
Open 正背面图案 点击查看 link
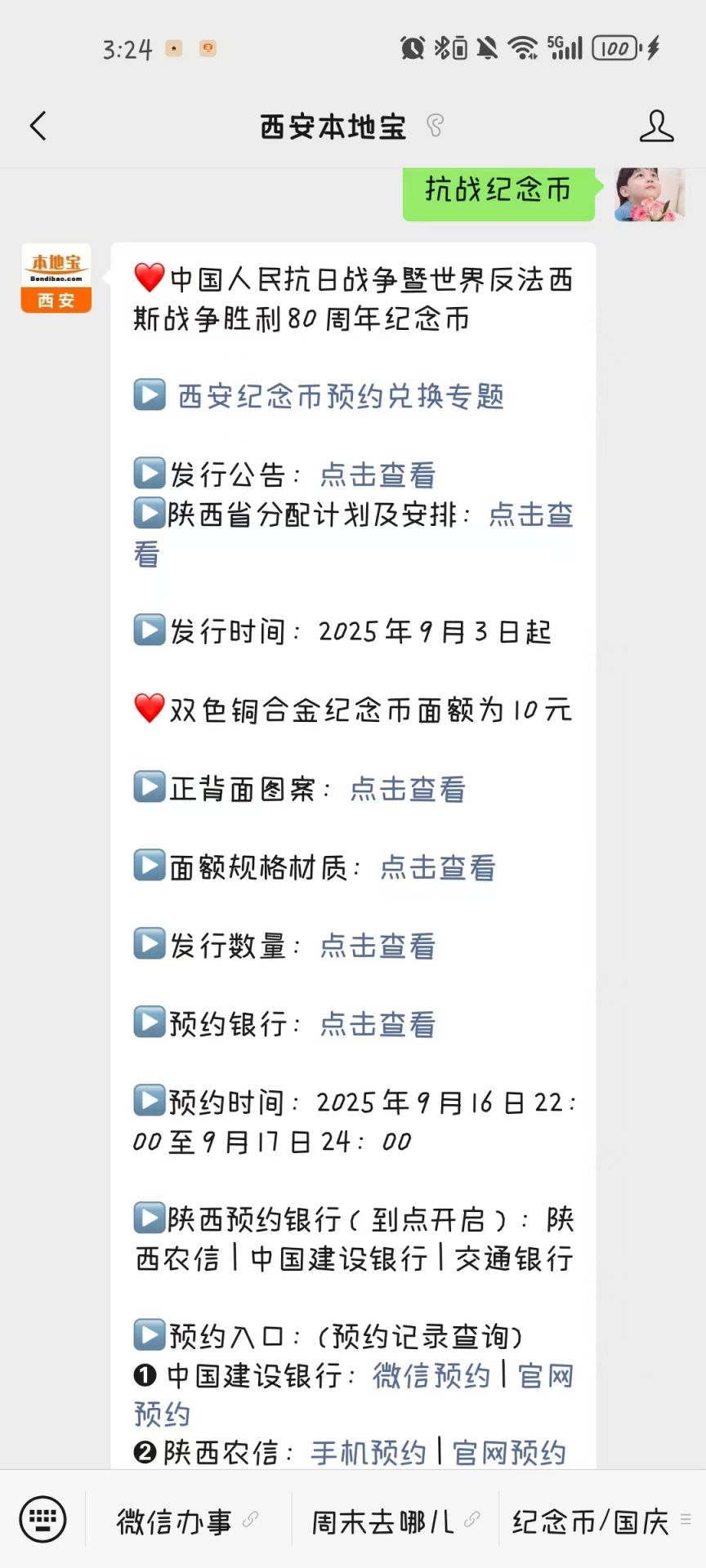408,789
